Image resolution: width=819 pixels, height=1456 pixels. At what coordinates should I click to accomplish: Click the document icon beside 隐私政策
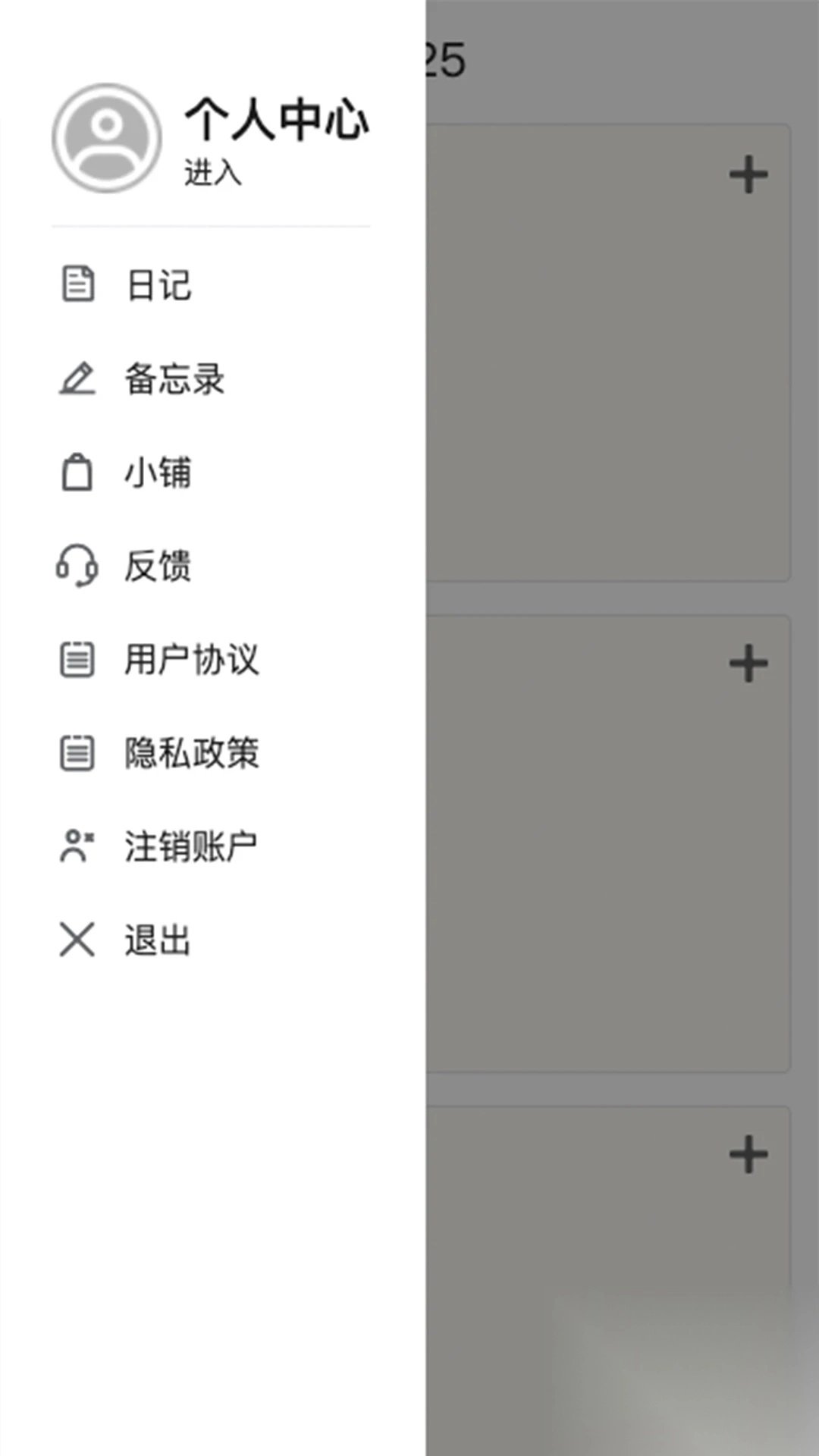(x=77, y=754)
